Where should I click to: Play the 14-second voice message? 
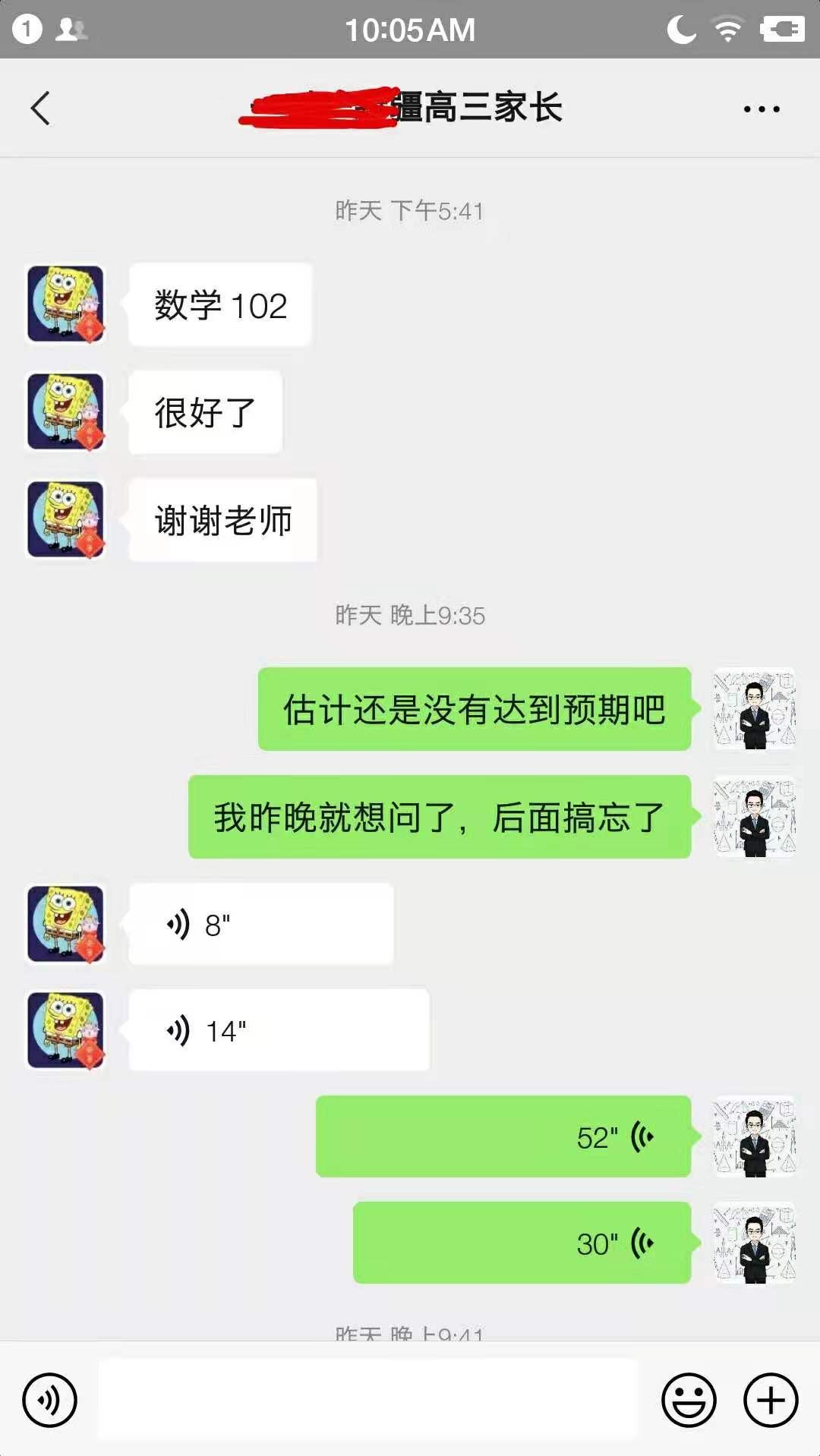[x=279, y=1031]
